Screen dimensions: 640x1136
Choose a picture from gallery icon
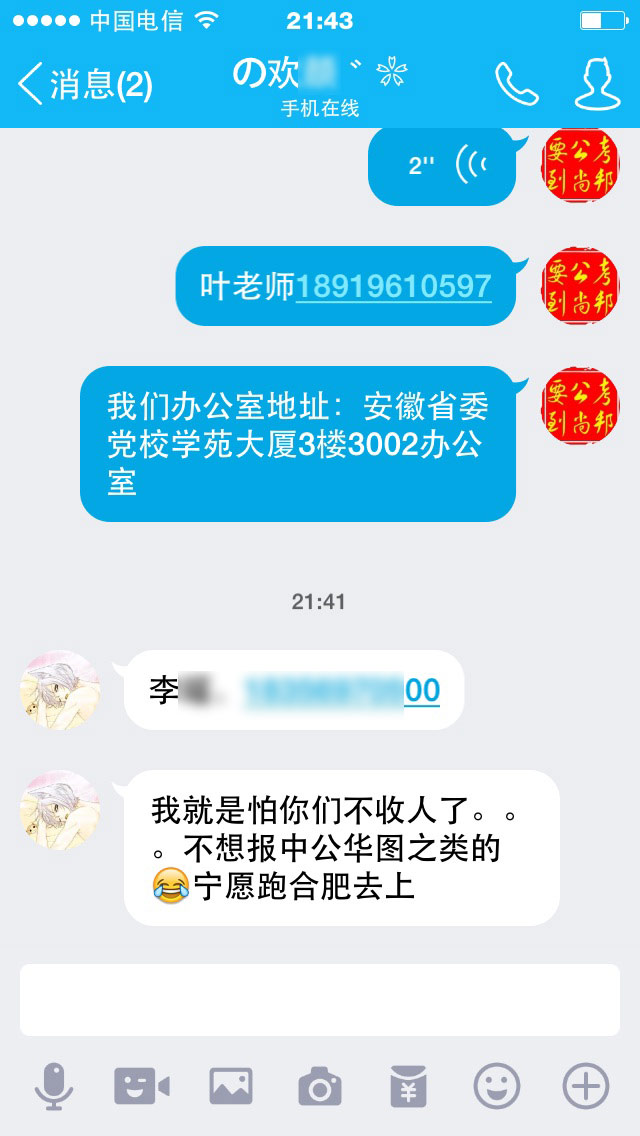230,1086
